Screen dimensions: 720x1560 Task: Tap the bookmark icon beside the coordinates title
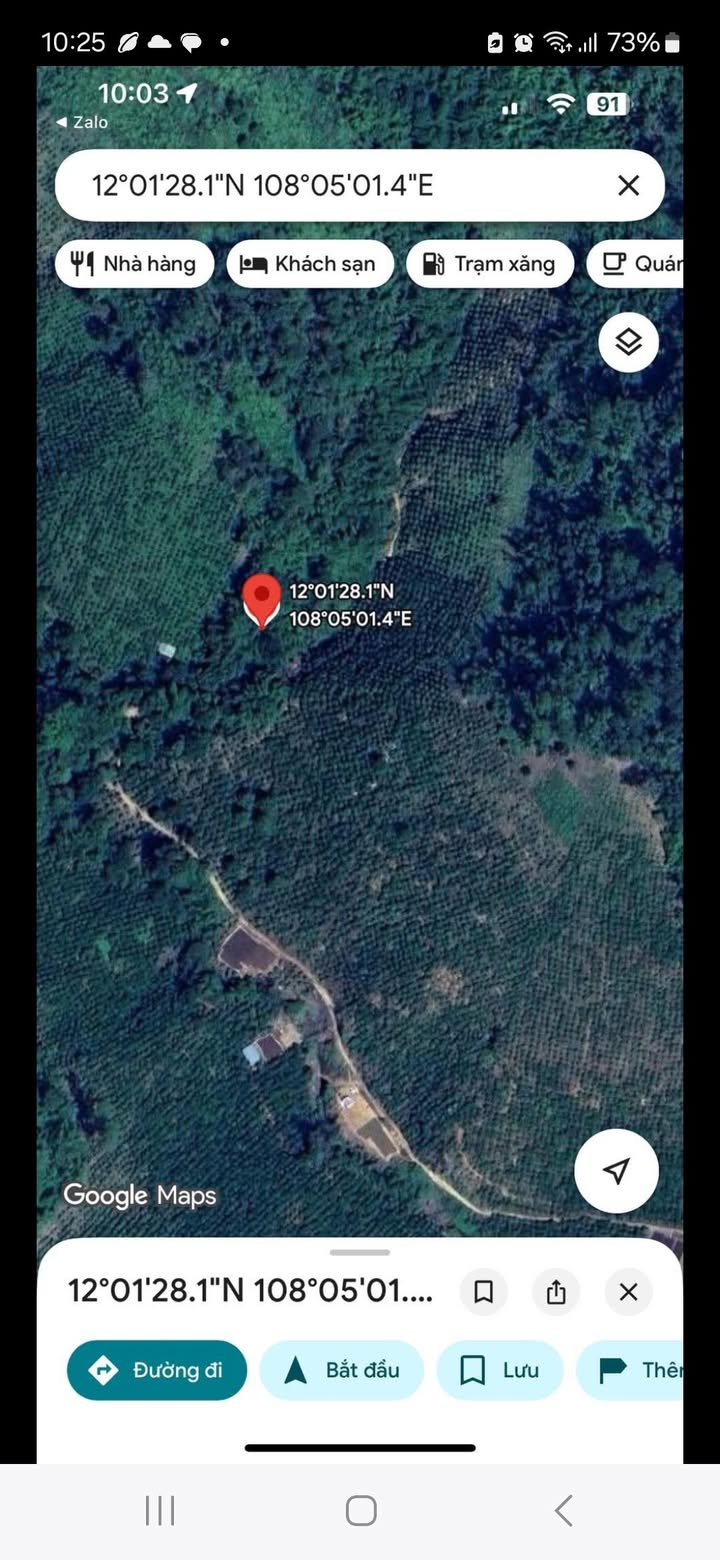(x=484, y=1292)
